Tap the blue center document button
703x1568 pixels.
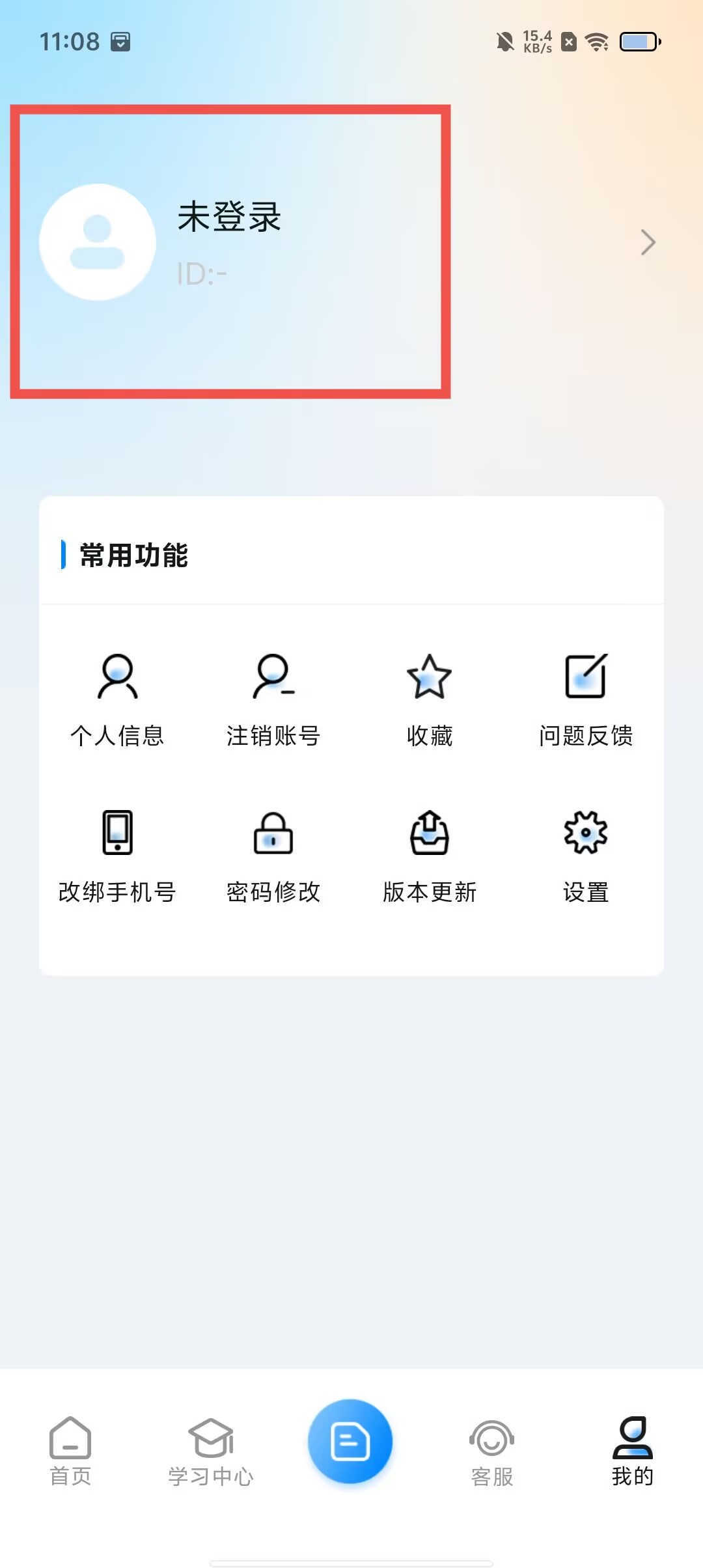(350, 1441)
